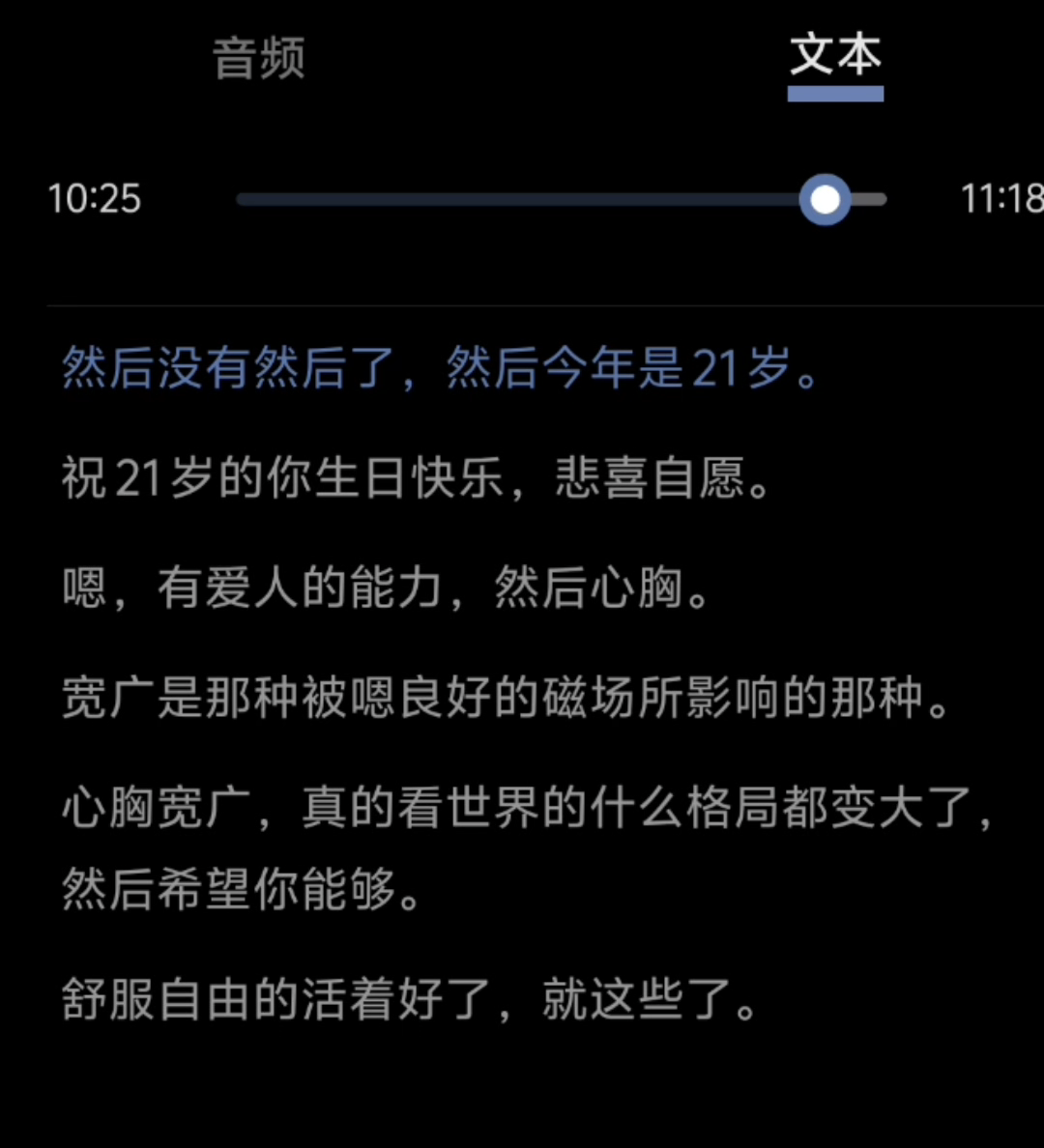This screenshot has height=1148, width=1044.
Task: Select the 文本 tab
Action: click(835, 56)
